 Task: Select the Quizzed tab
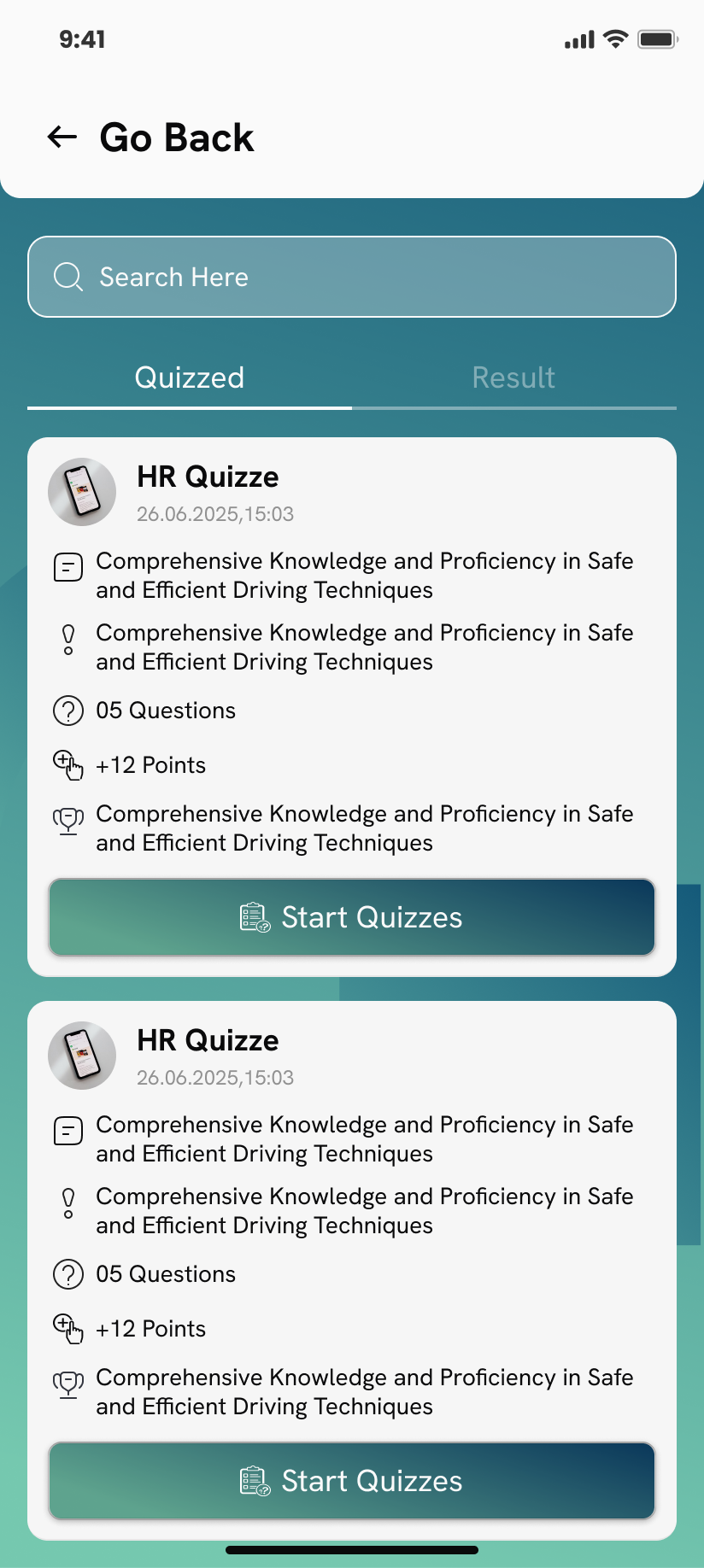pos(190,377)
